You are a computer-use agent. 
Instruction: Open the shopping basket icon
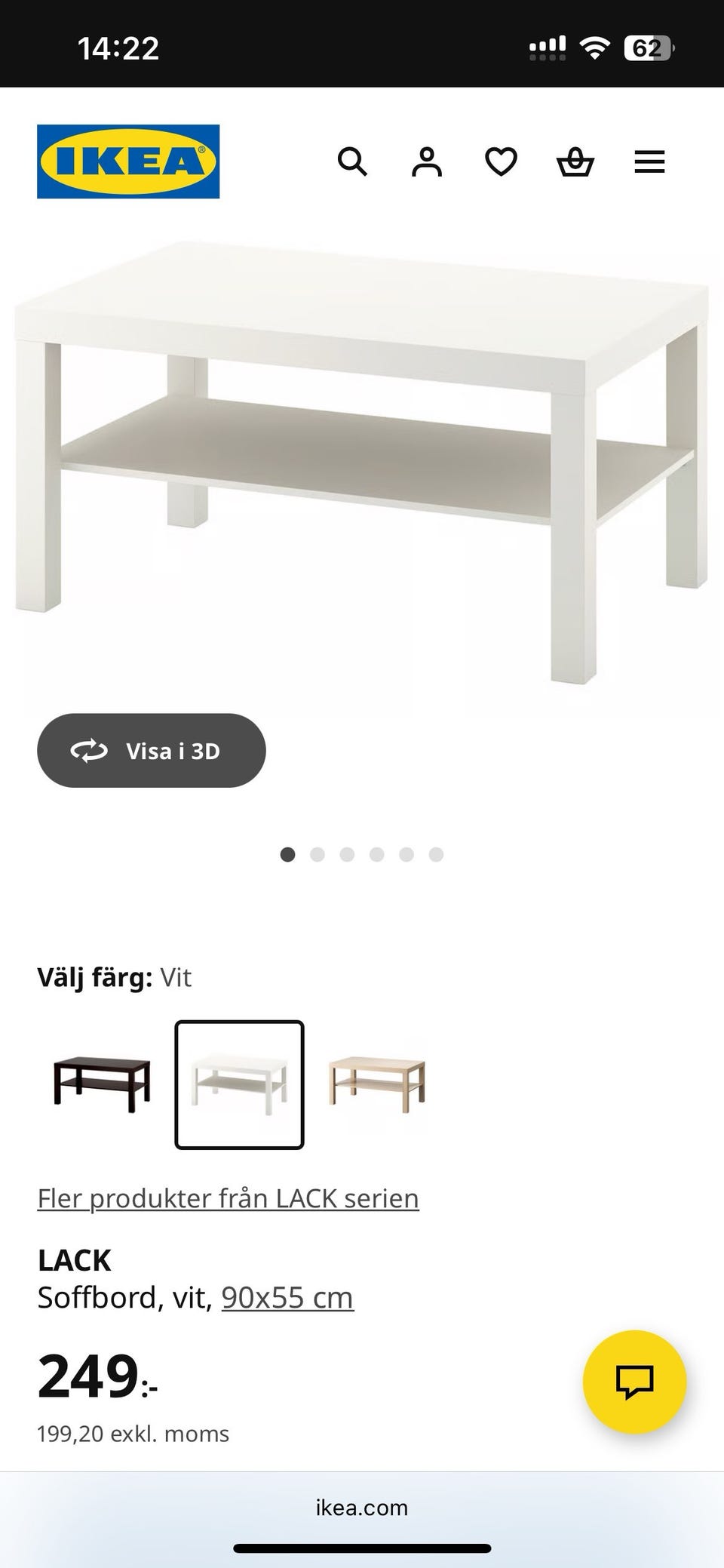[575, 161]
